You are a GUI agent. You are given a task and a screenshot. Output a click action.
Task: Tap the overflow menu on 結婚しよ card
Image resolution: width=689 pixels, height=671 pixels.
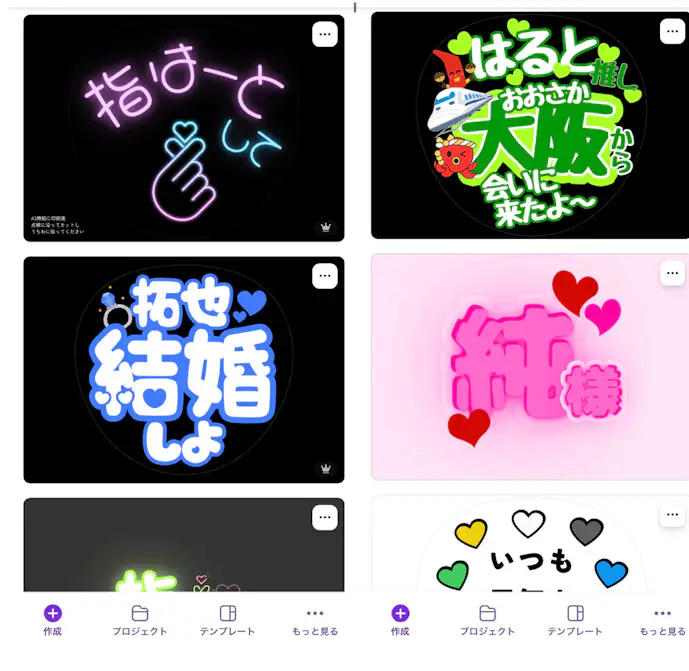324,276
